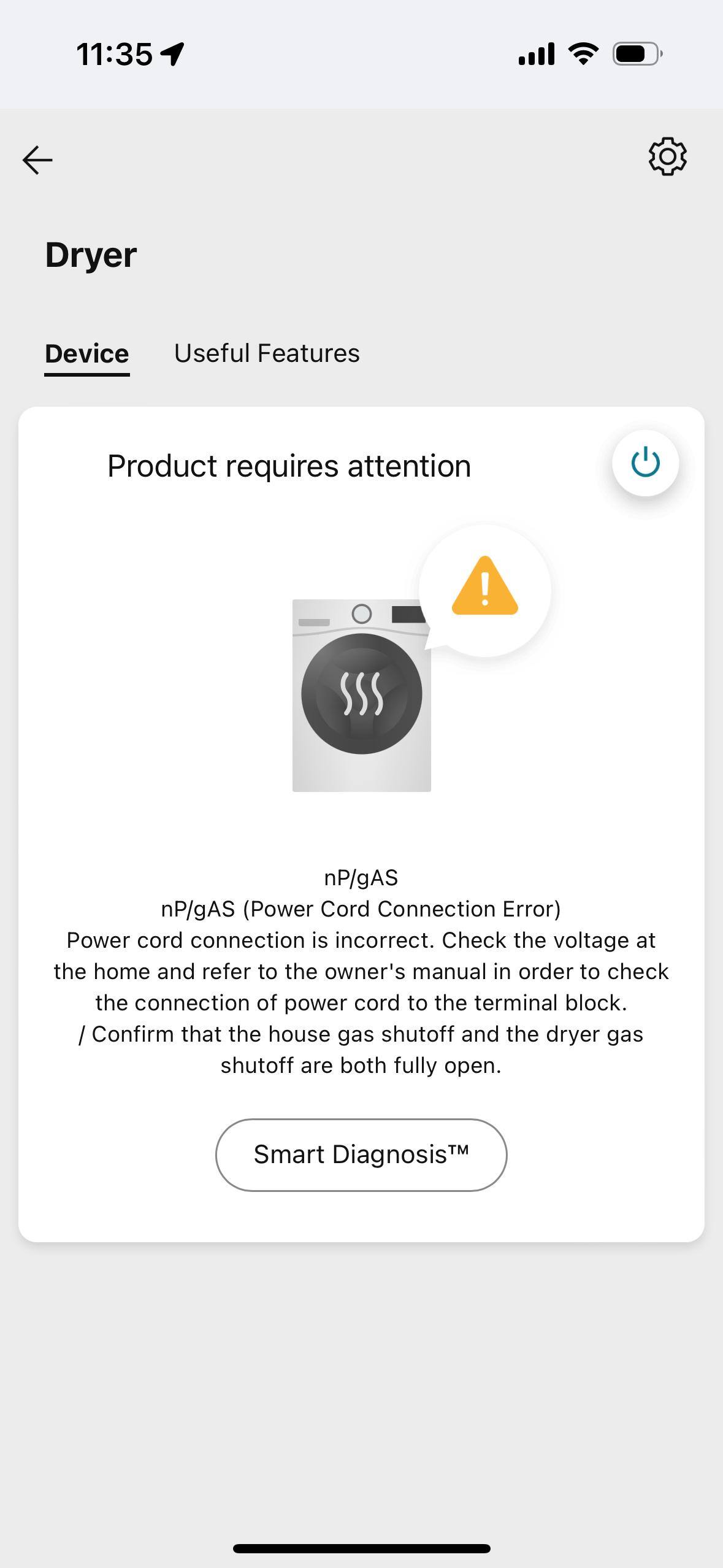
Task: Go back using the arrow icon
Action: pos(37,160)
